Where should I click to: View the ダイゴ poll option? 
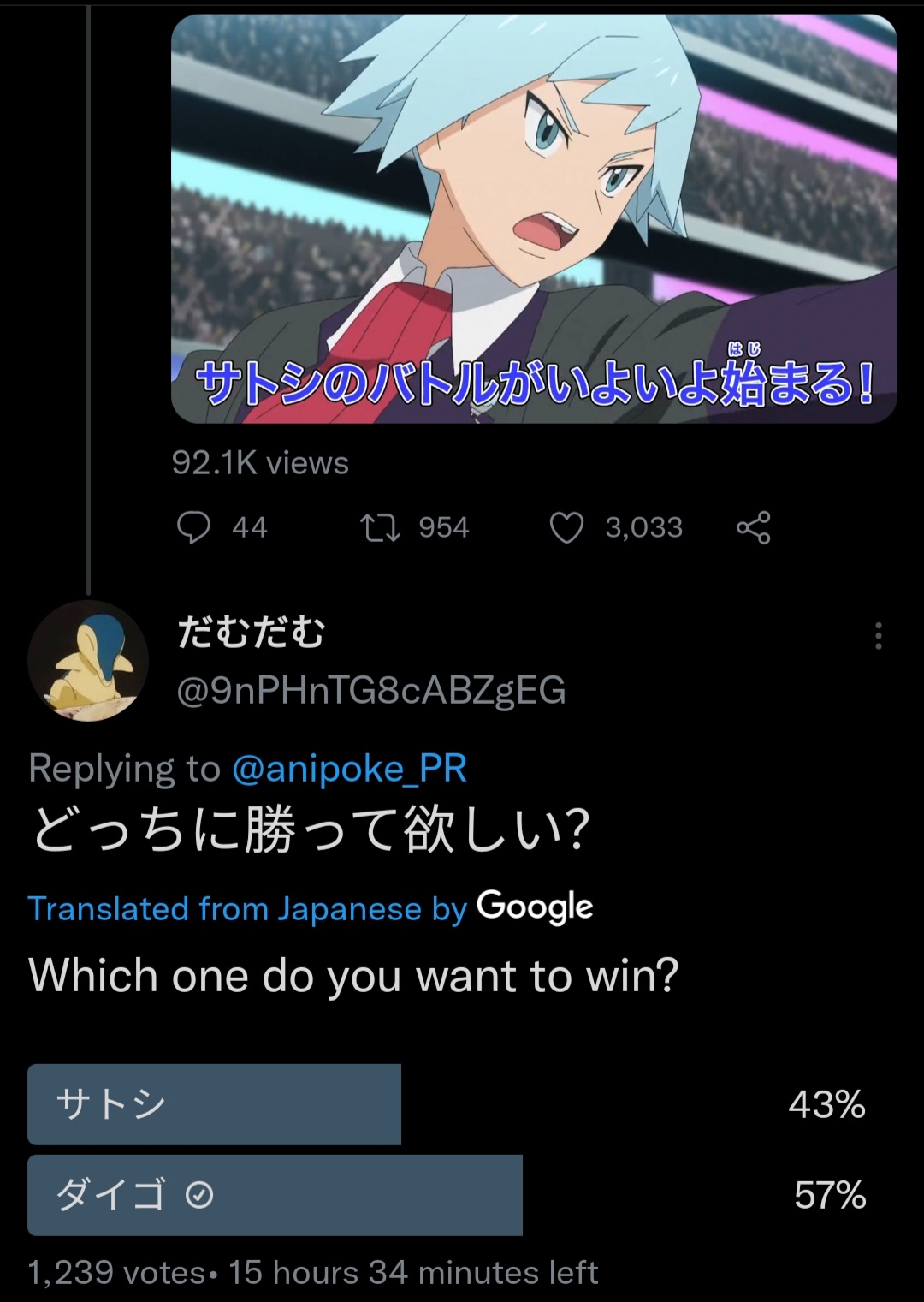click(274, 1195)
